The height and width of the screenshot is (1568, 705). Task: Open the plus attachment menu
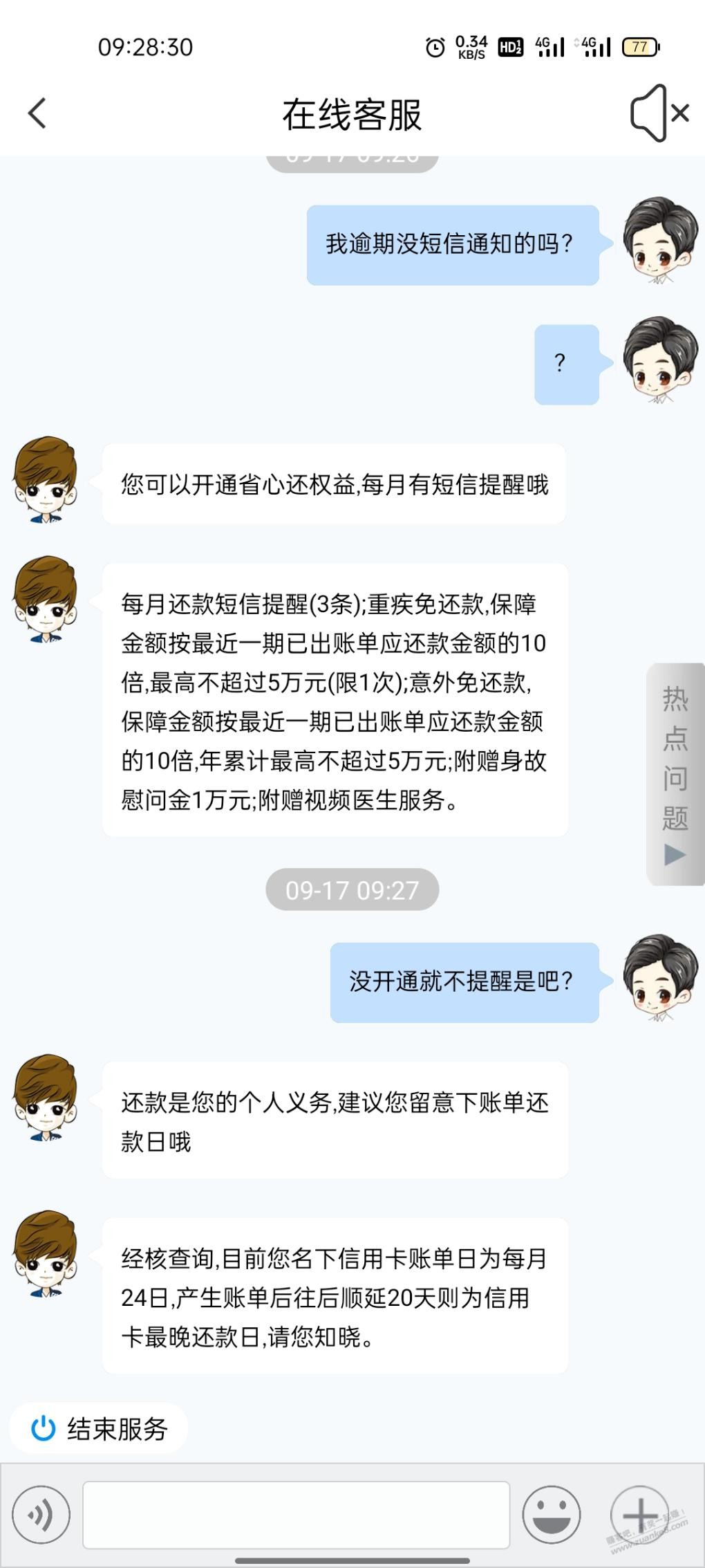[639, 1515]
